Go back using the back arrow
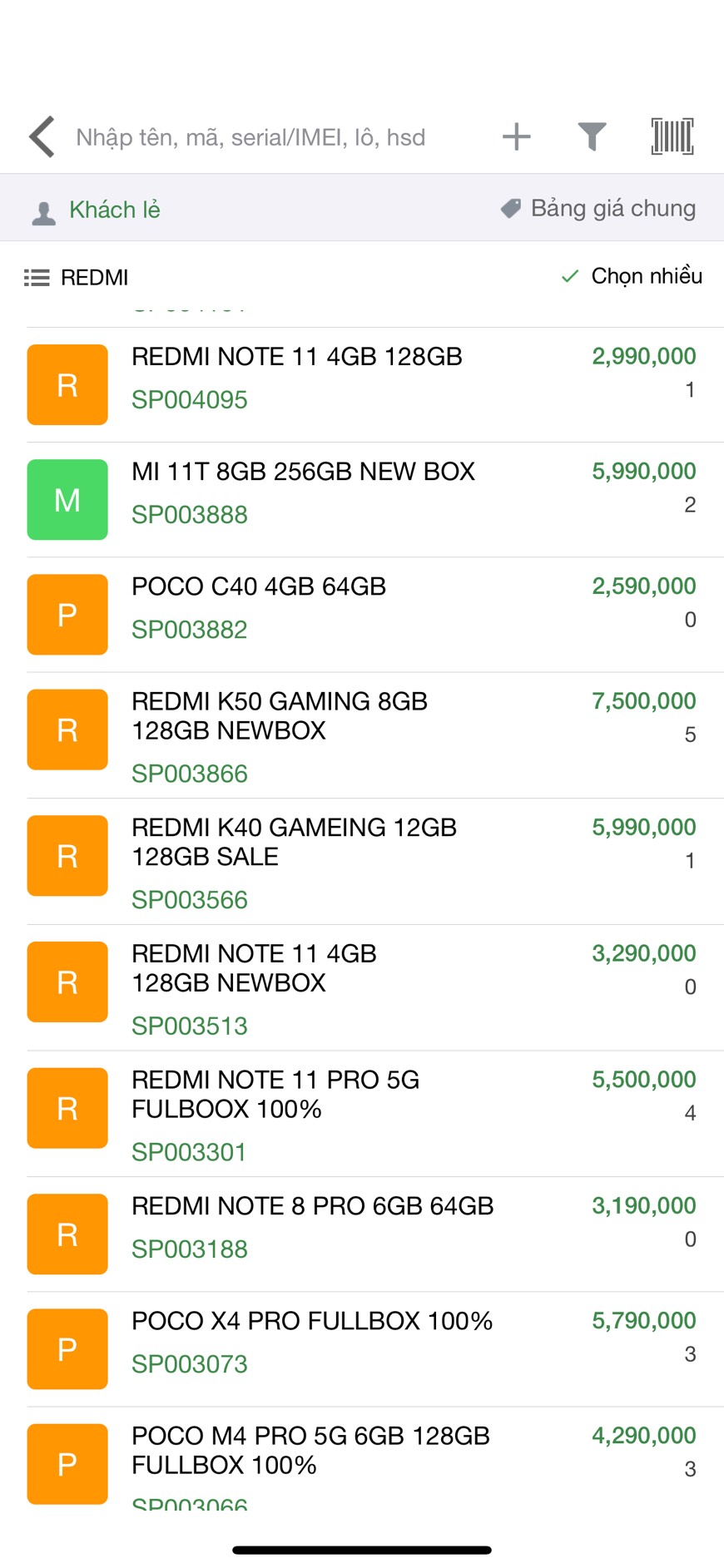724x1568 pixels. coord(42,136)
